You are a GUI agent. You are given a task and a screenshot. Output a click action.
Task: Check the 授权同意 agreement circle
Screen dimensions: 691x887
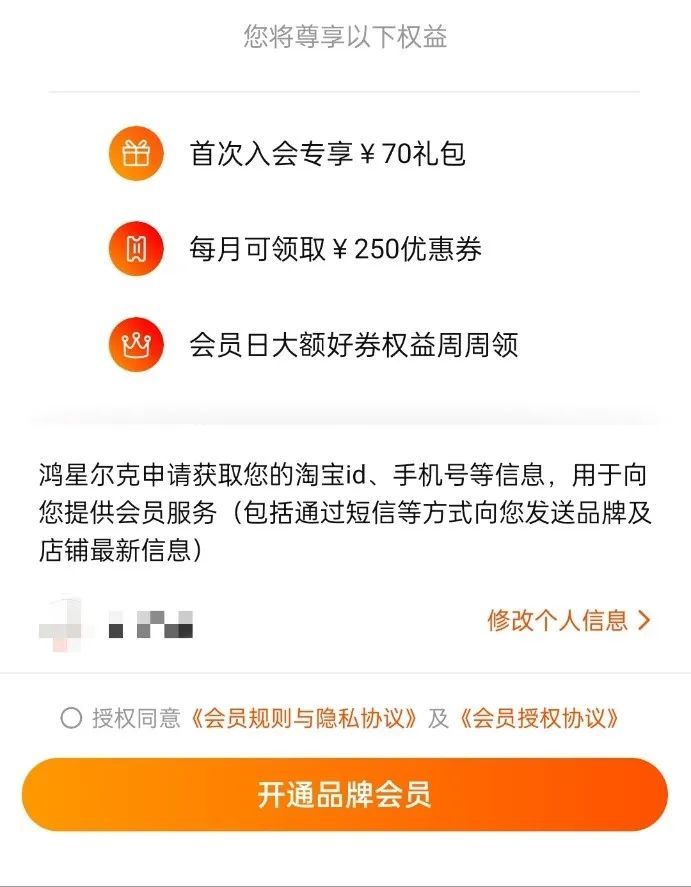(71, 718)
